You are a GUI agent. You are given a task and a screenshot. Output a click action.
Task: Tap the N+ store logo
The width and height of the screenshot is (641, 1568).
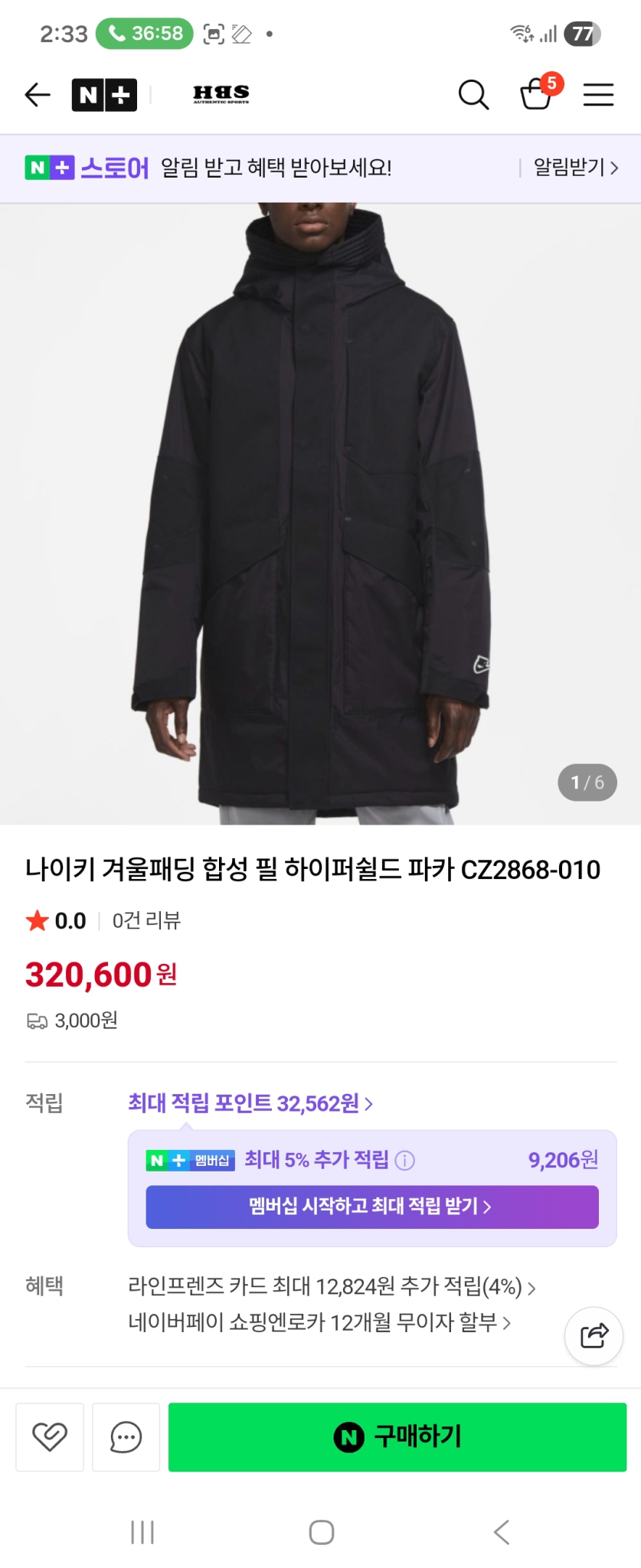[103, 94]
